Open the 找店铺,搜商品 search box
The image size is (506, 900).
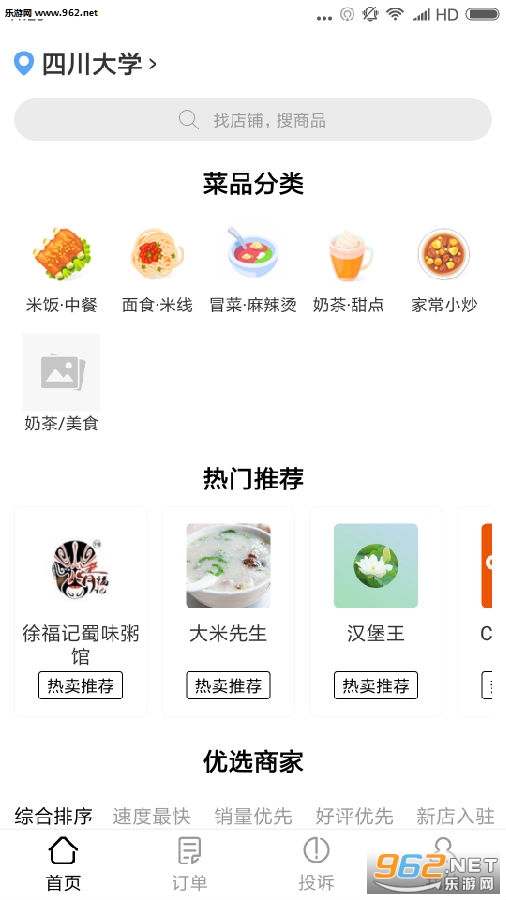point(253,119)
